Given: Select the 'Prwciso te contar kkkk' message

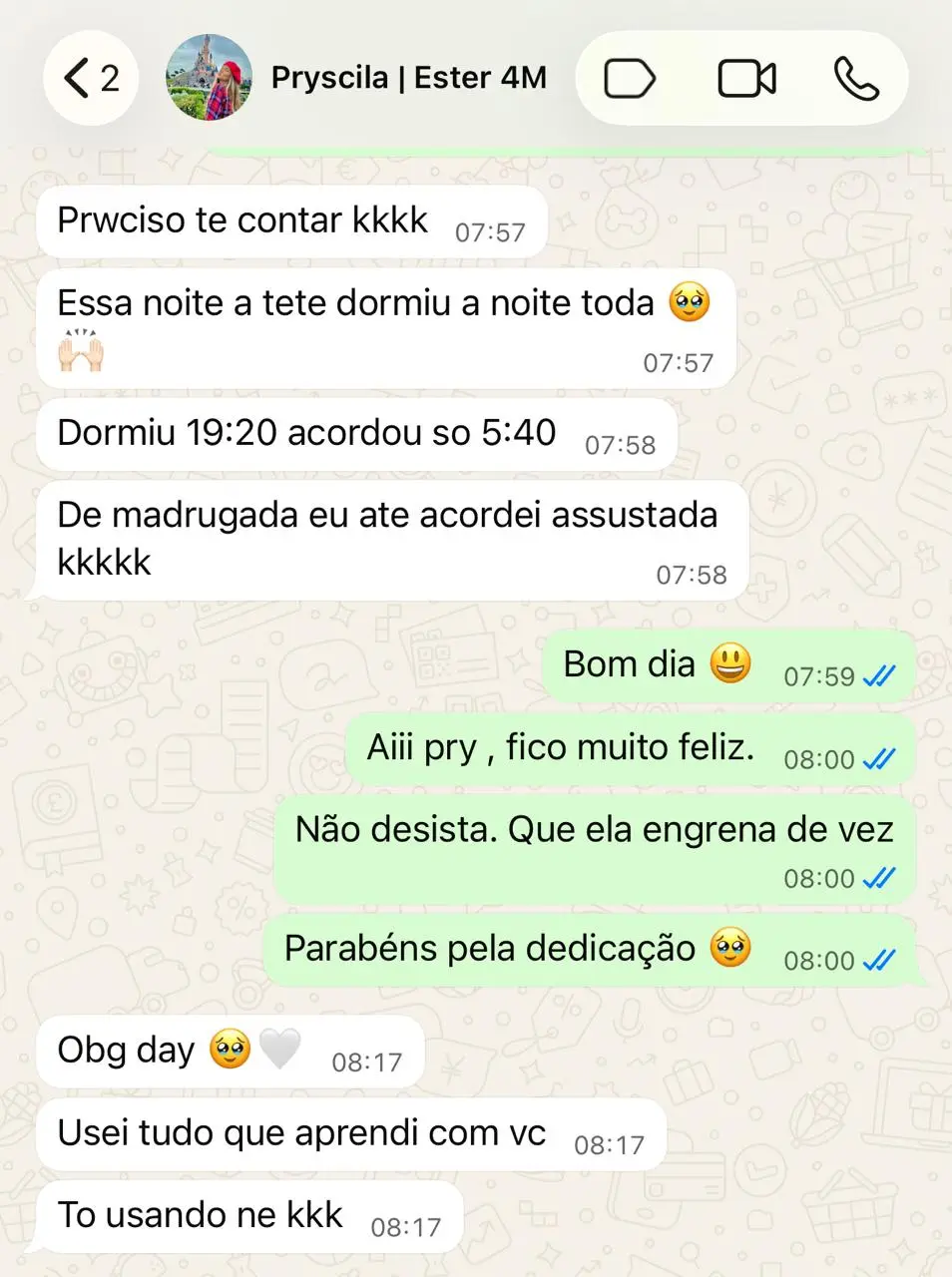Looking at the screenshot, I should pyautogui.click(x=242, y=220).
